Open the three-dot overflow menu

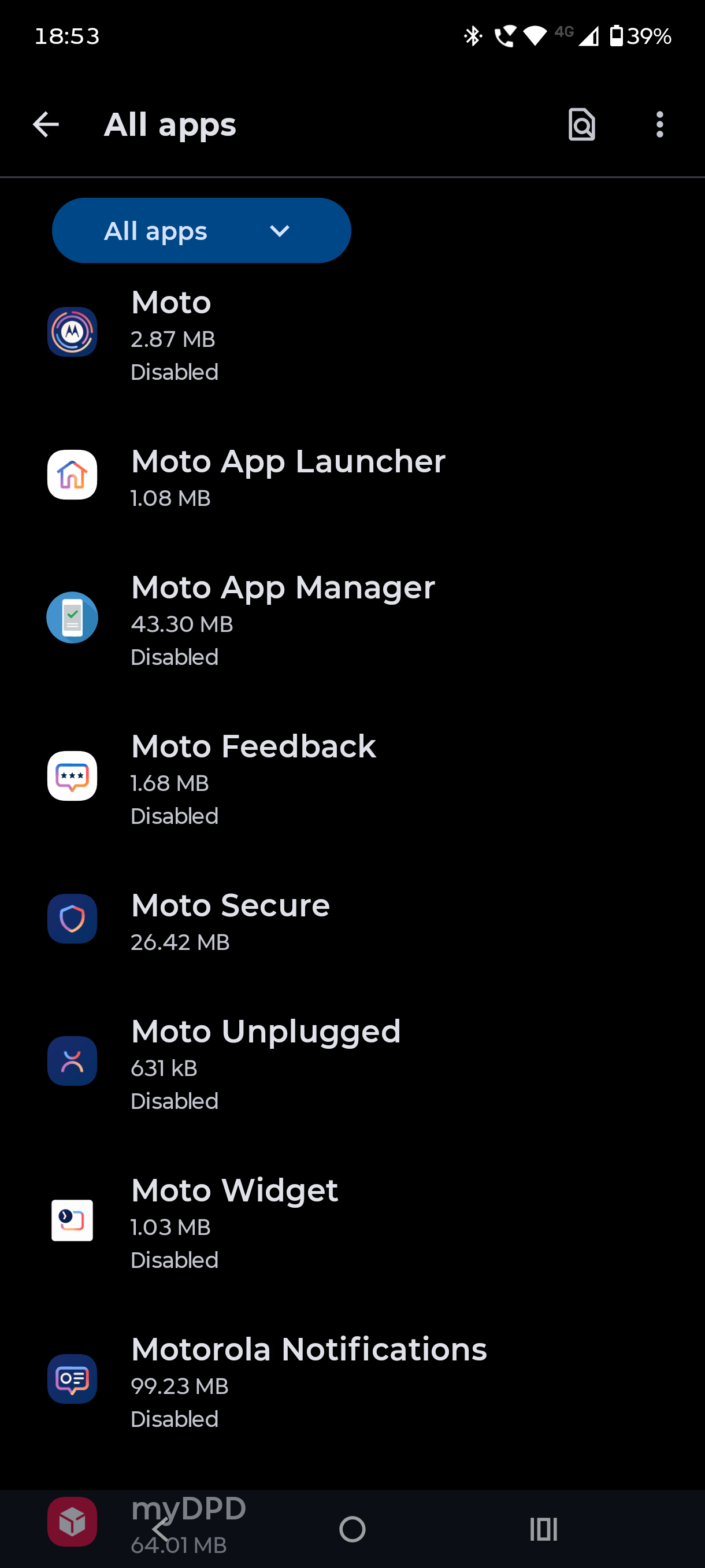tap(659, 125)
